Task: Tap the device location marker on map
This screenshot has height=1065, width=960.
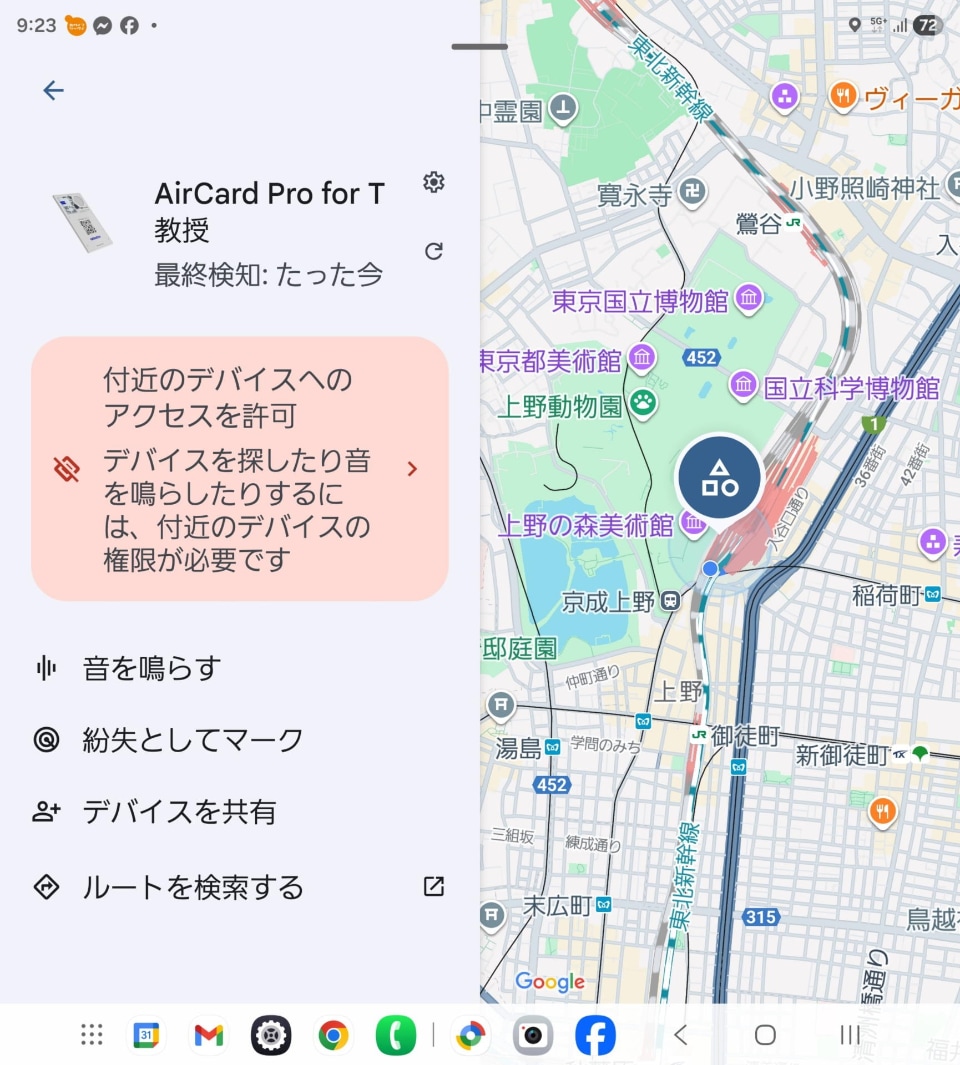Action: [x=719, y=479]
